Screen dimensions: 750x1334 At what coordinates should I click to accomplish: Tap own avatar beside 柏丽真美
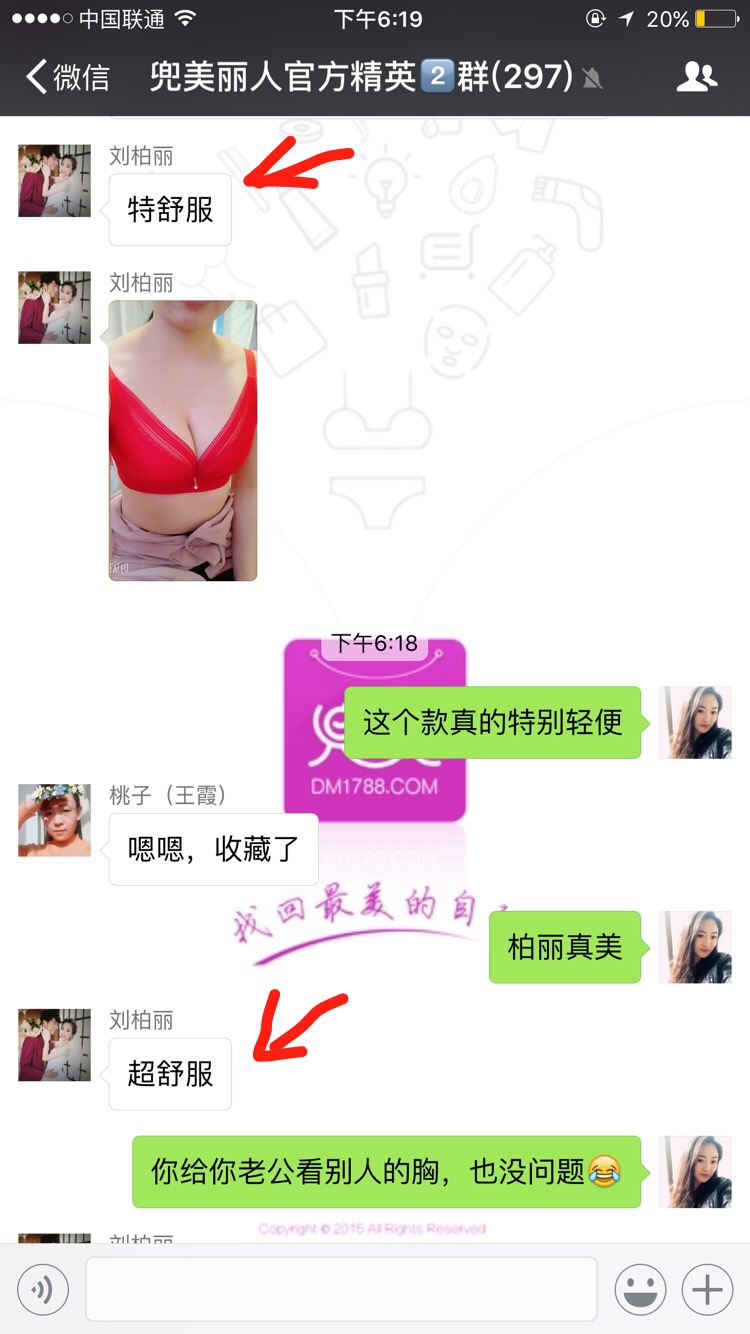(x=695, y=946)
